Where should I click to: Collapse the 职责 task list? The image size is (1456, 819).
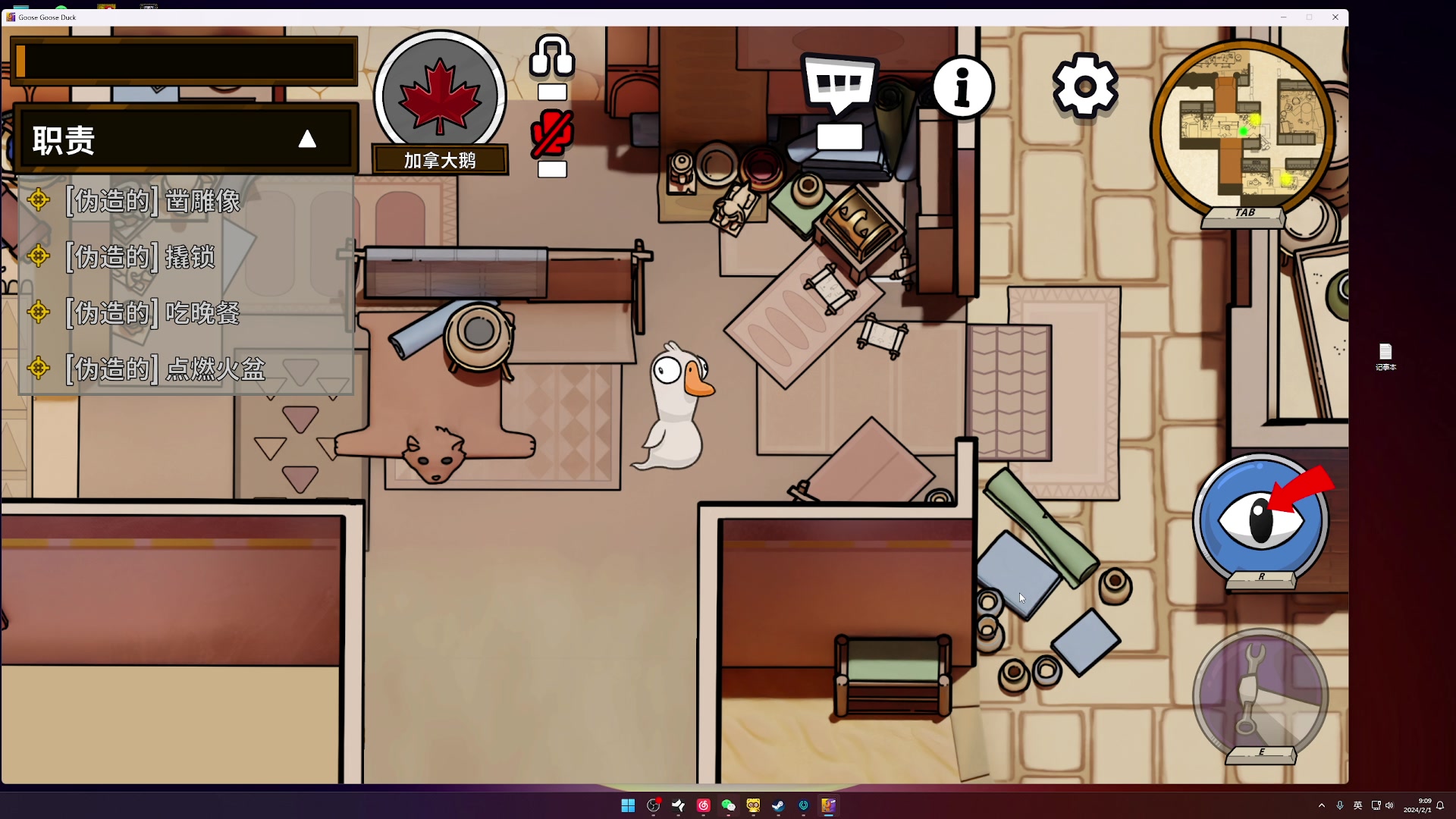tap(306, 140)
